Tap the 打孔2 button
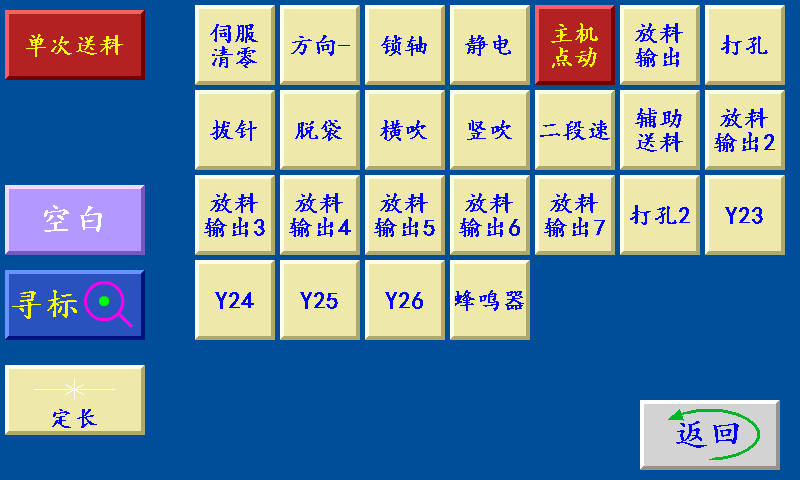This screenshot has width=800, height=480. click(659, 215)
